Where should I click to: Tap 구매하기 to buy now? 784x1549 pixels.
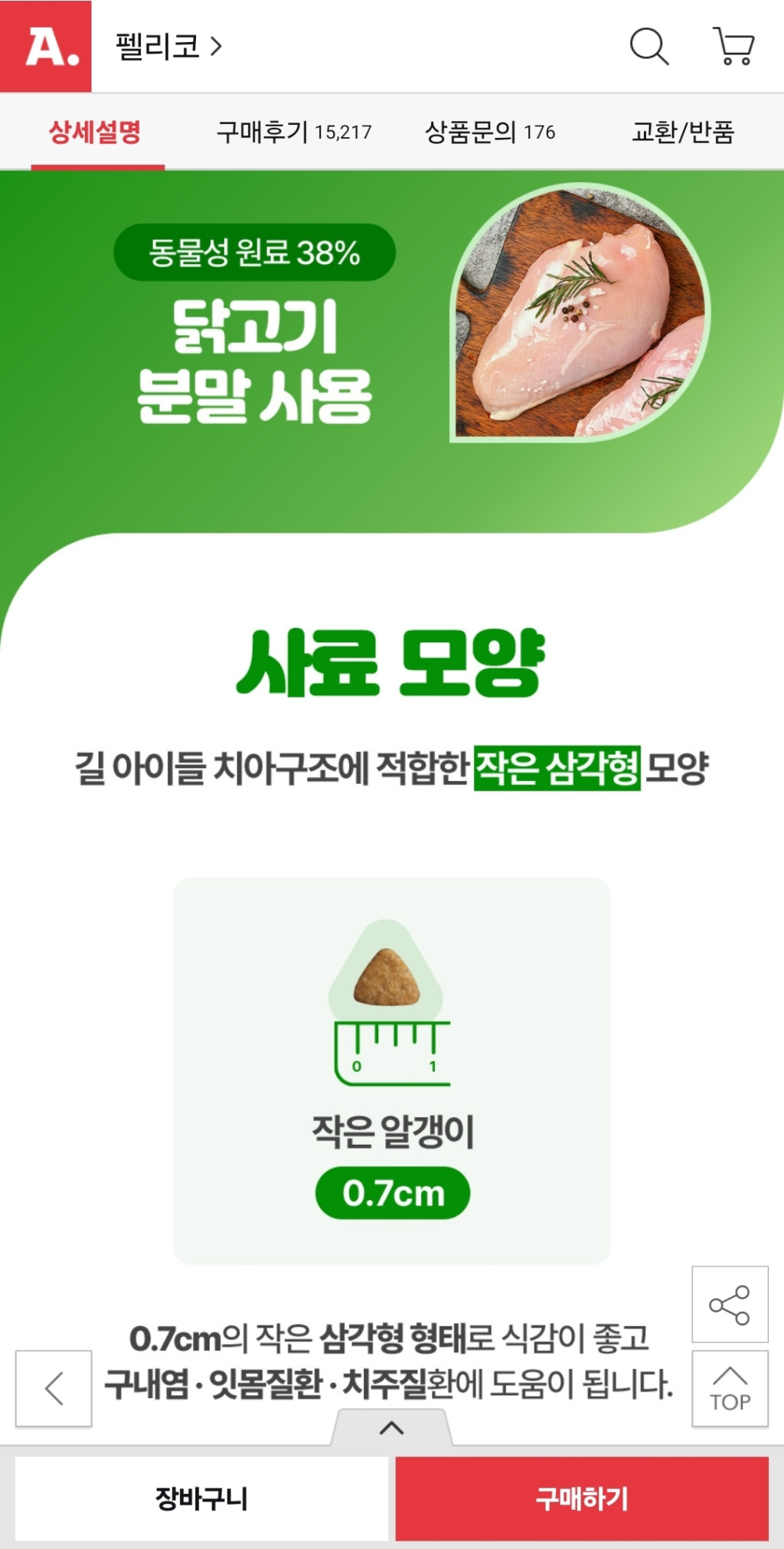[582, 1498]
